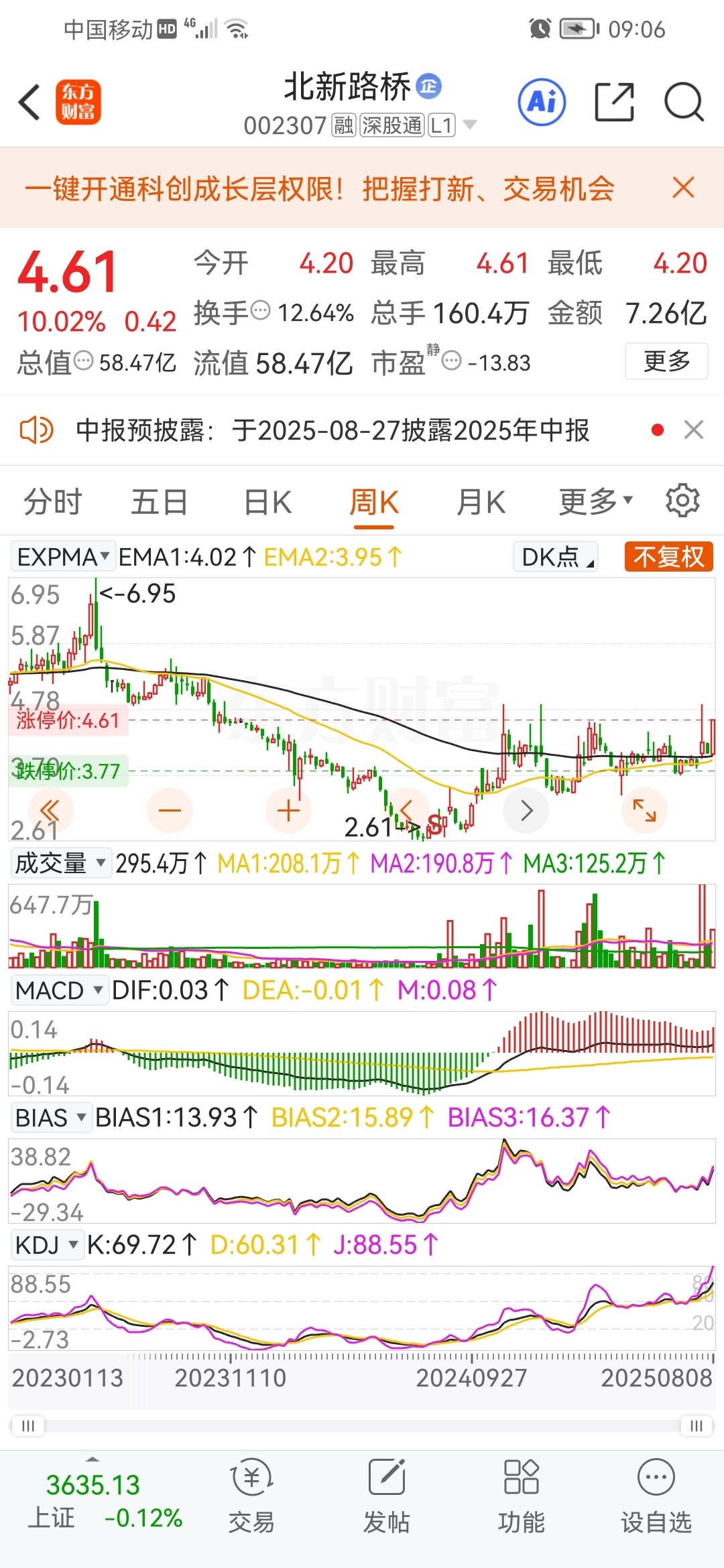Switch to the 分时 chart tab
This screenshot has height=1568, width=724.
(x=53, y=502)
